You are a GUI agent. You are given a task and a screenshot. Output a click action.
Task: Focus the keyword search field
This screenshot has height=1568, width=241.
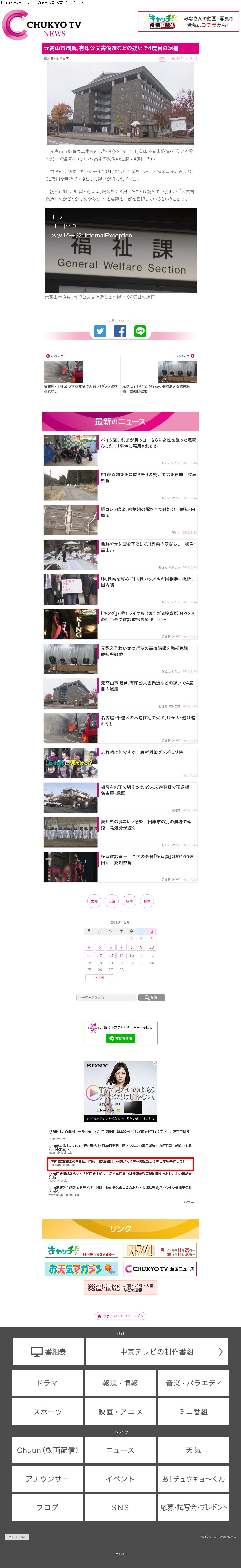[x=106, y=998]
